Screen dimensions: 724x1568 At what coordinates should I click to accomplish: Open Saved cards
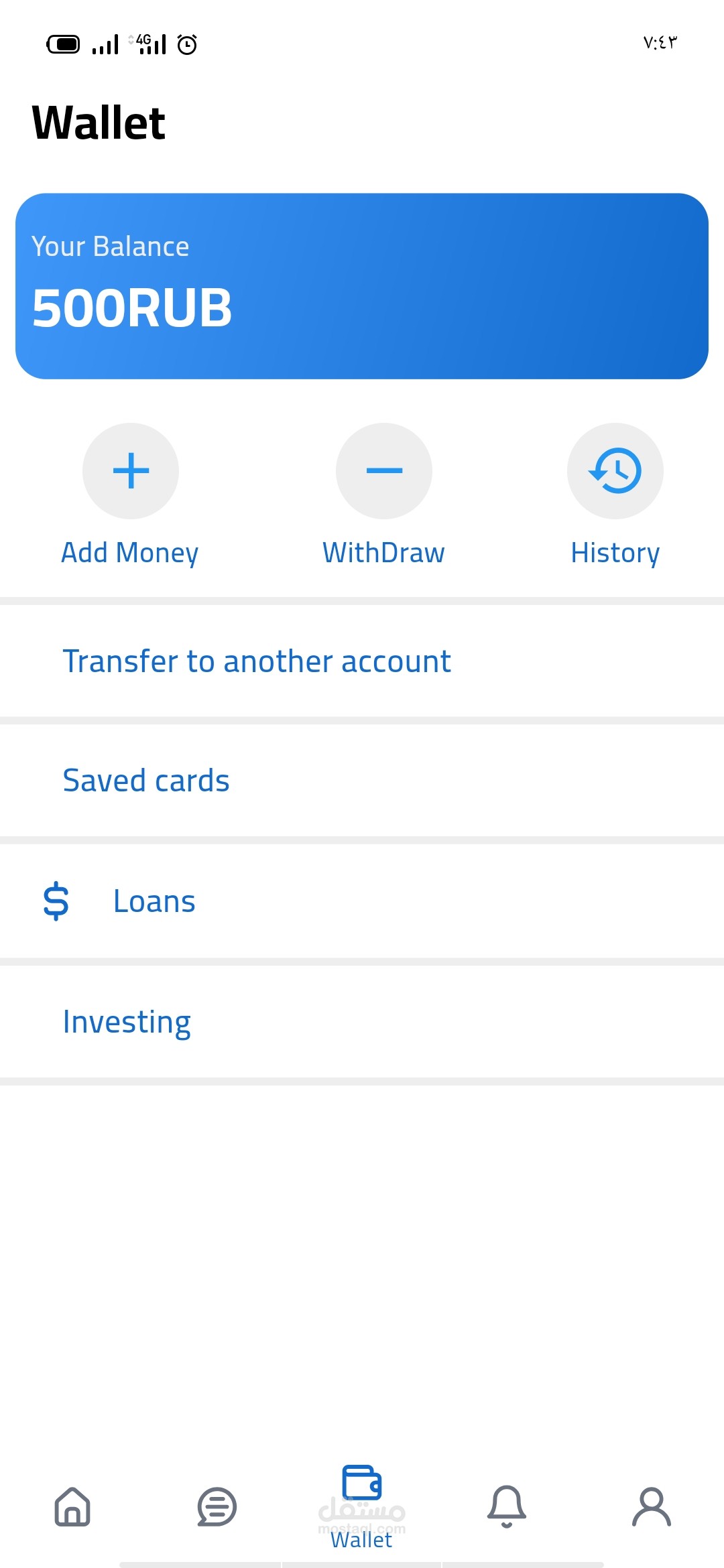pos(362,781)
